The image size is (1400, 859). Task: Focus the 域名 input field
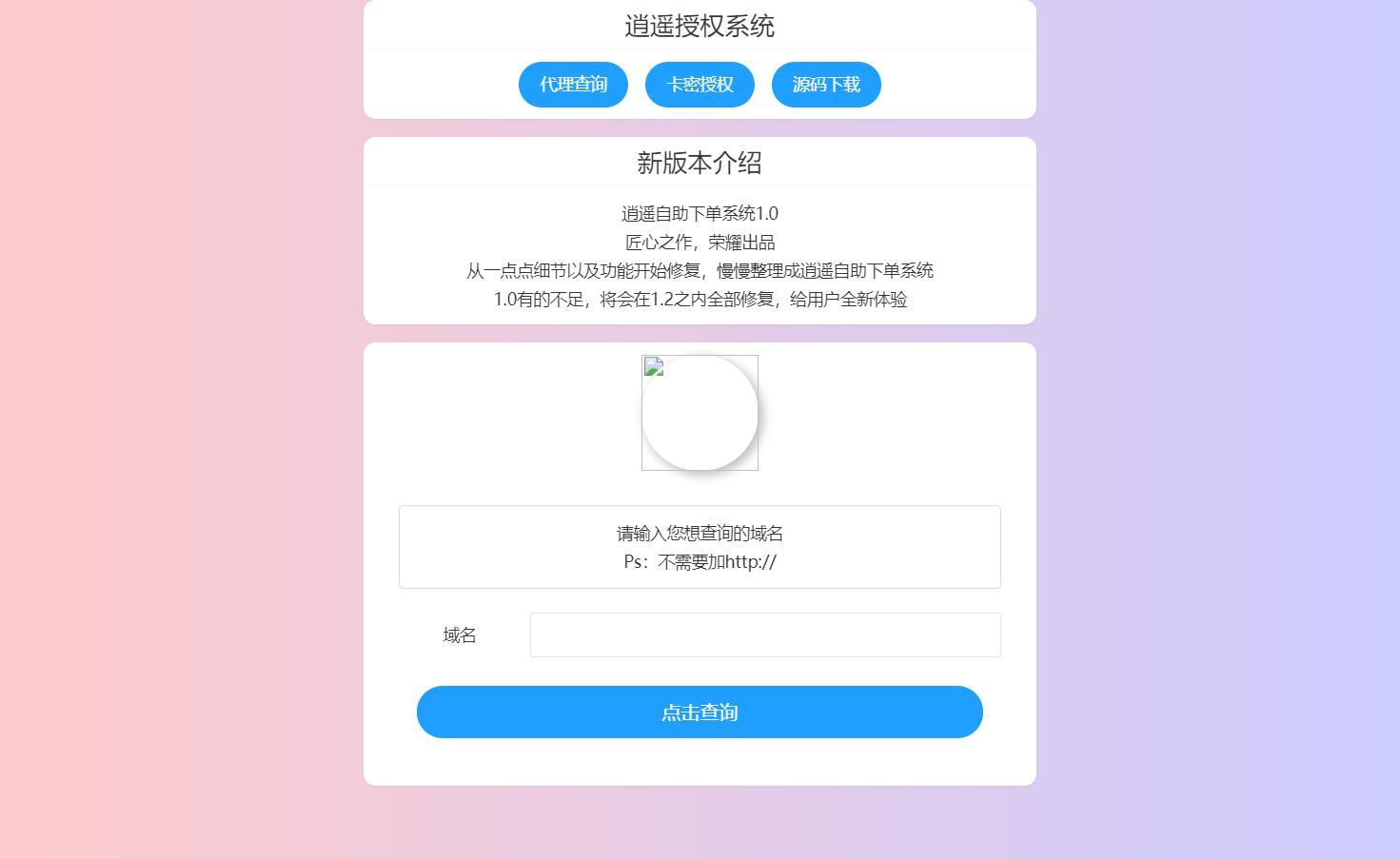pyautogui.click(x=764, y=634)
